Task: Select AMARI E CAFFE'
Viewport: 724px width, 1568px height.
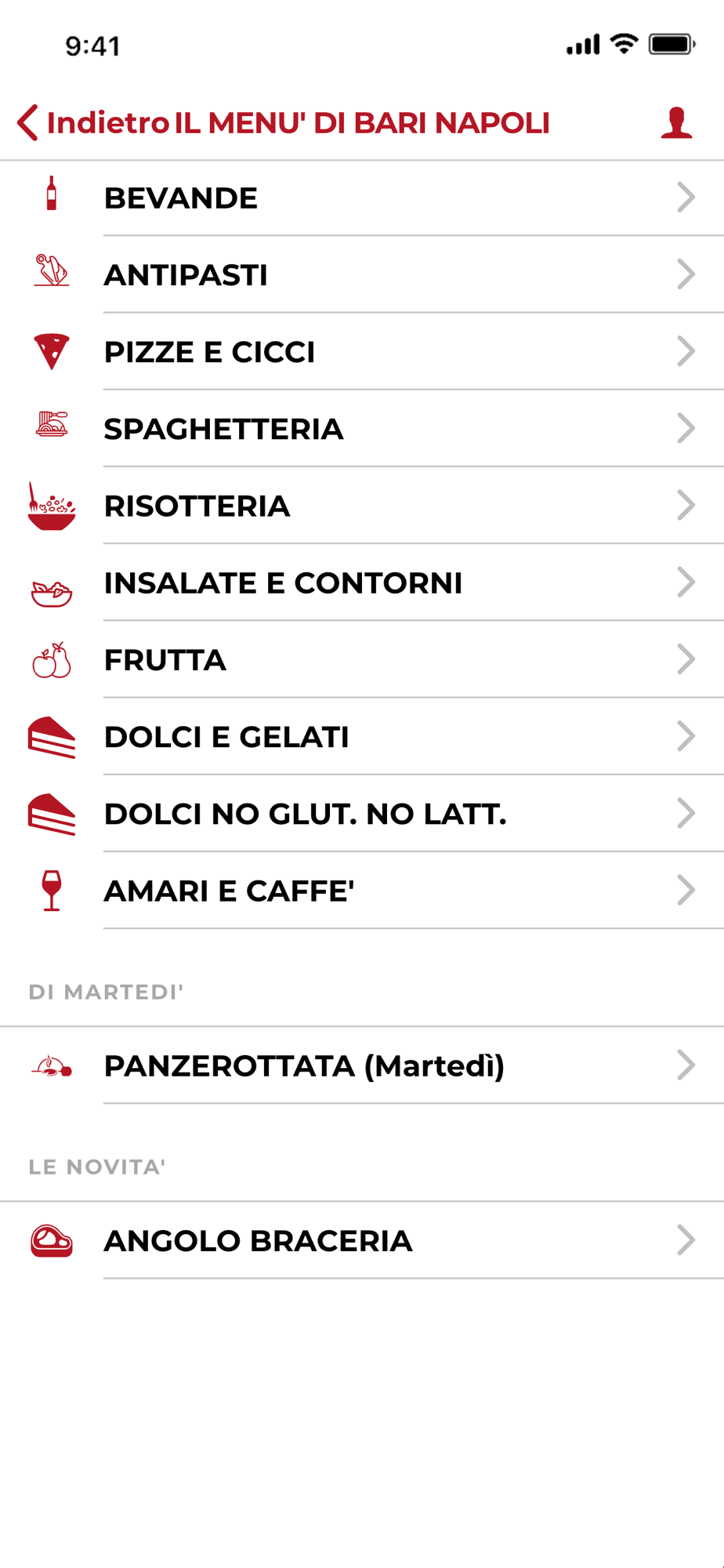Action: pos(362,891)
